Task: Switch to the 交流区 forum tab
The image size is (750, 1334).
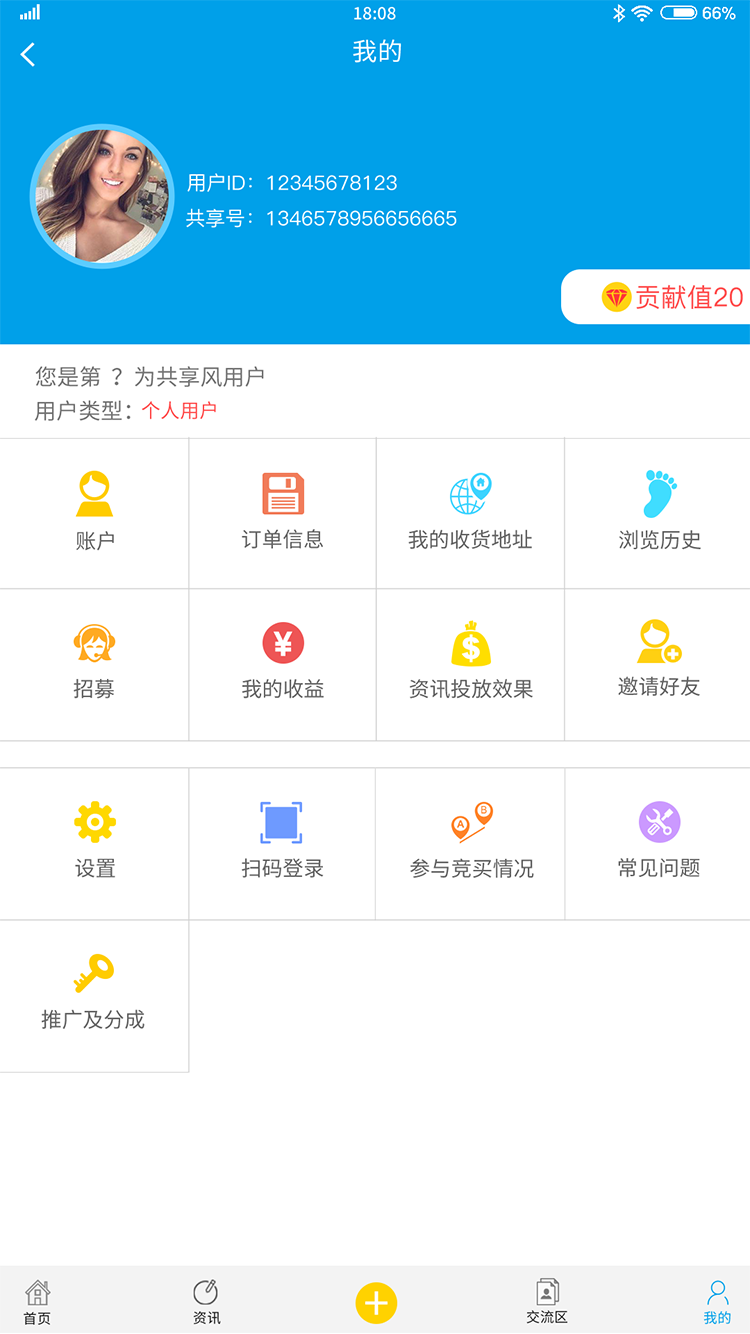Action: (x=546, y=1301)
